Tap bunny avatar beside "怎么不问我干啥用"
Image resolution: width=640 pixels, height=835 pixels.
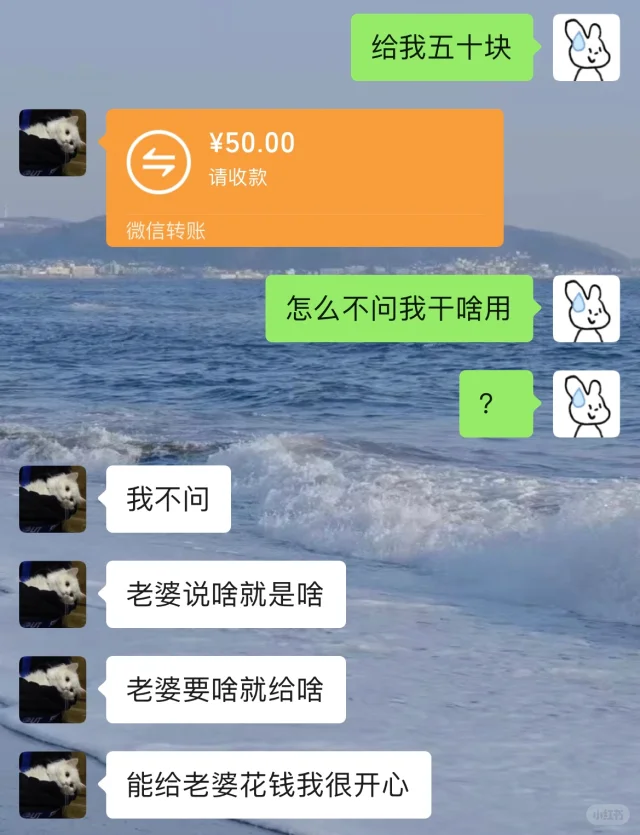[x=586, y=309]
